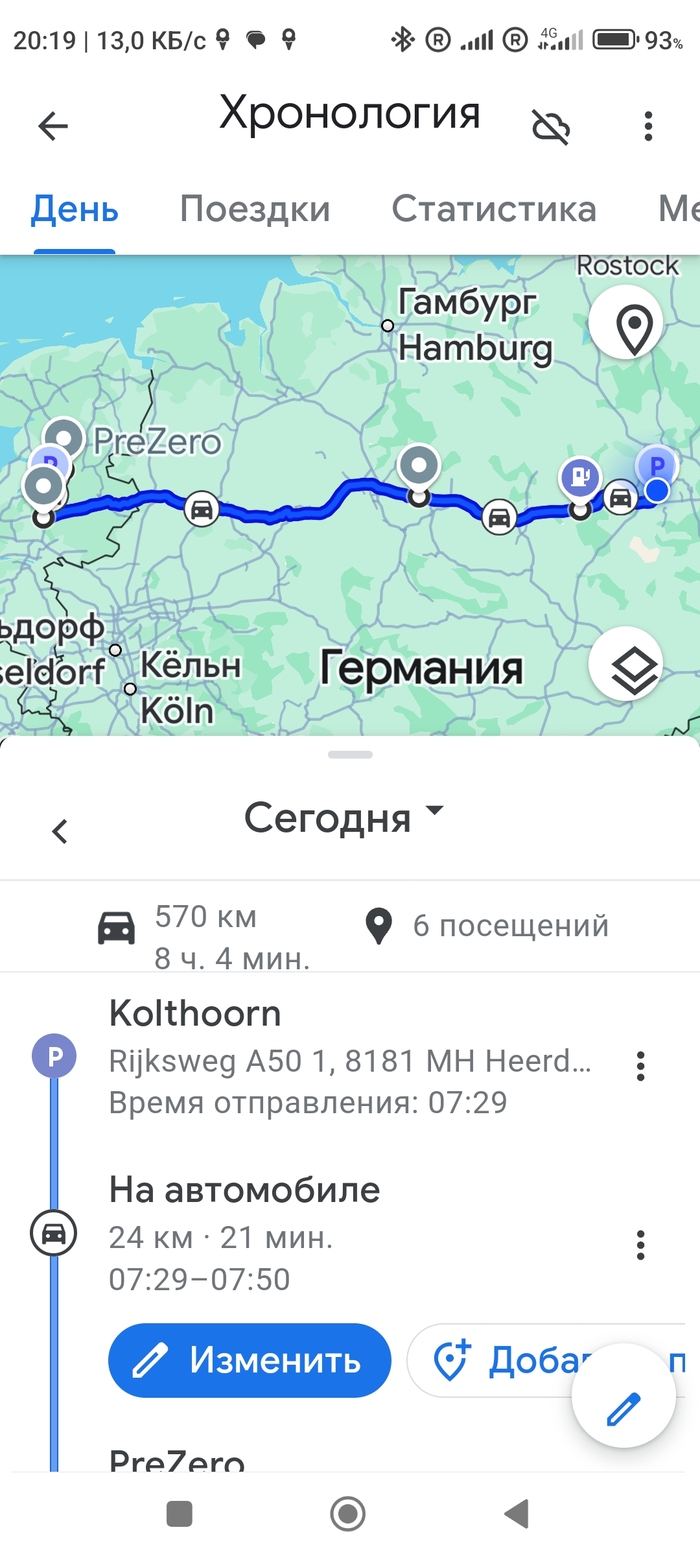
Task: Open more options for the Kolthoorn entry
Action: (x=641, y=1066)
